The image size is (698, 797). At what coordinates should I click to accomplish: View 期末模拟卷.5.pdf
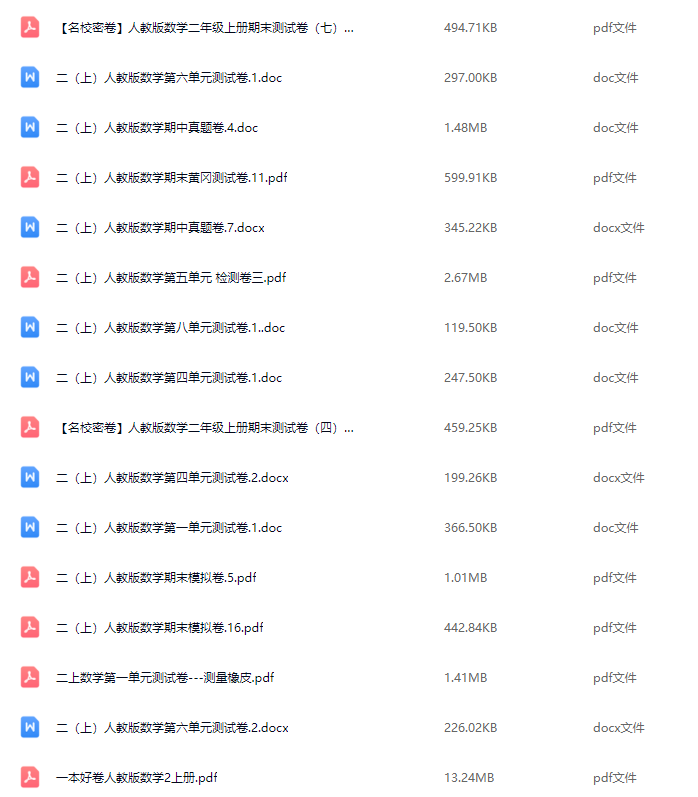pos(156,578)
